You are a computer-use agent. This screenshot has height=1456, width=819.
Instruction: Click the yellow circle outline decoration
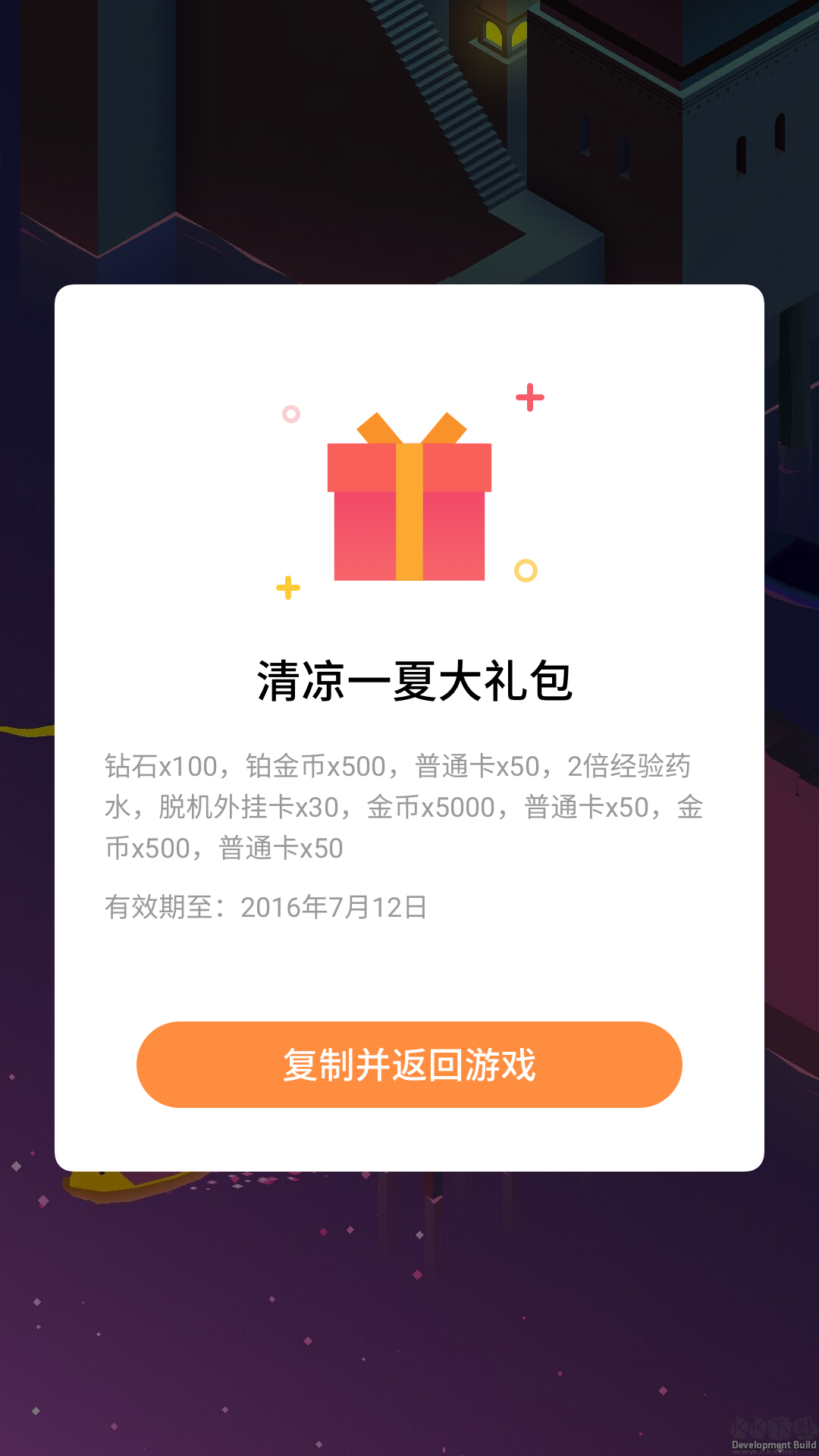pyautogui.click(x=526, y=570)
